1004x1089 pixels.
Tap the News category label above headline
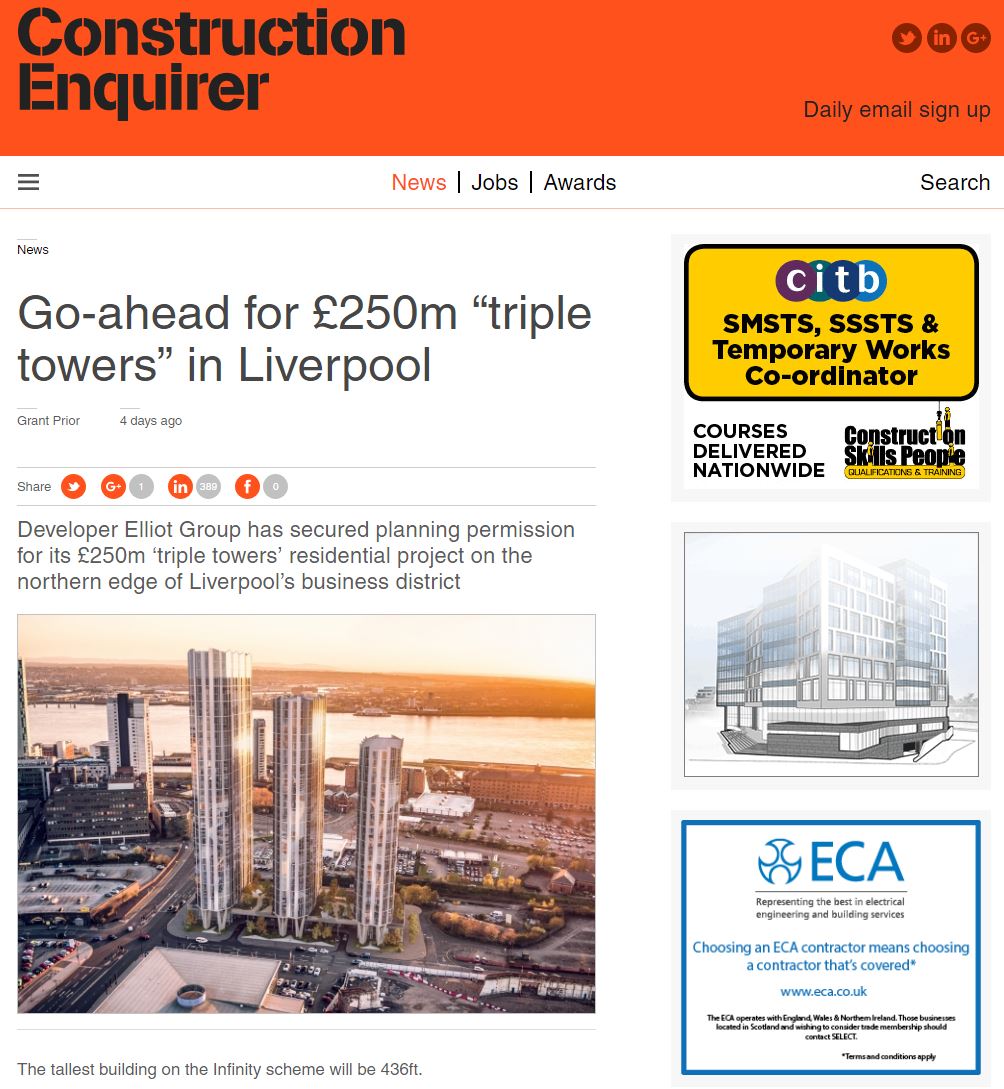[x=33, y=250]
